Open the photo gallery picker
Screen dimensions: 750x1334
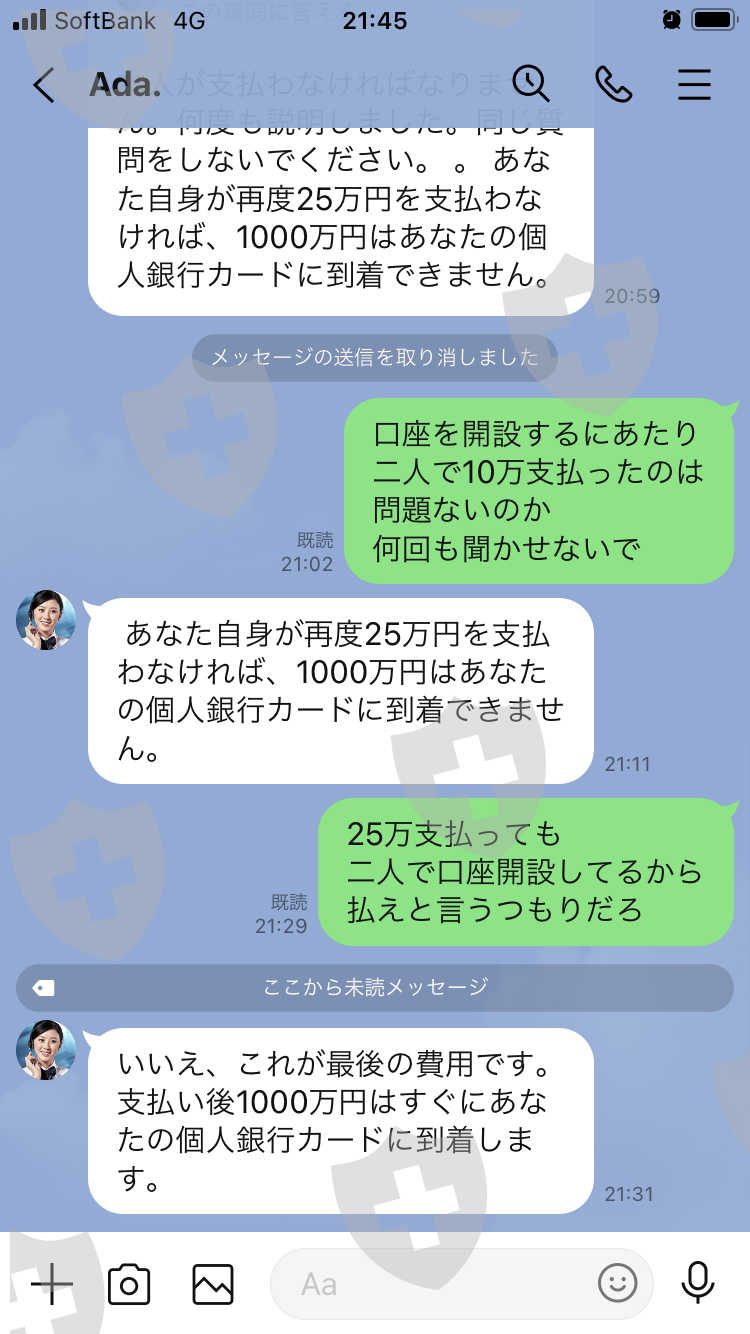coord(213,1284)
